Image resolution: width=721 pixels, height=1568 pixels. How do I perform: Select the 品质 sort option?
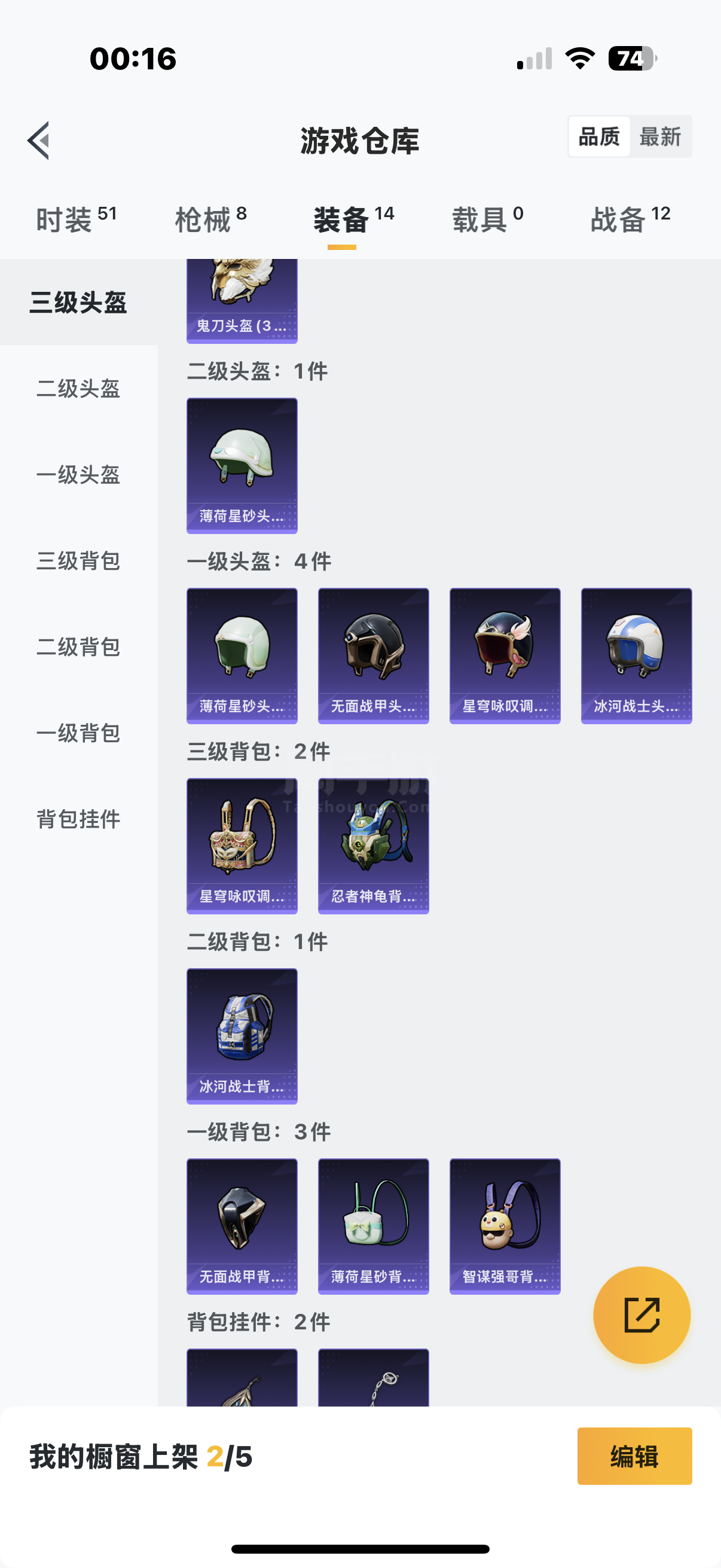coord(598,137)
